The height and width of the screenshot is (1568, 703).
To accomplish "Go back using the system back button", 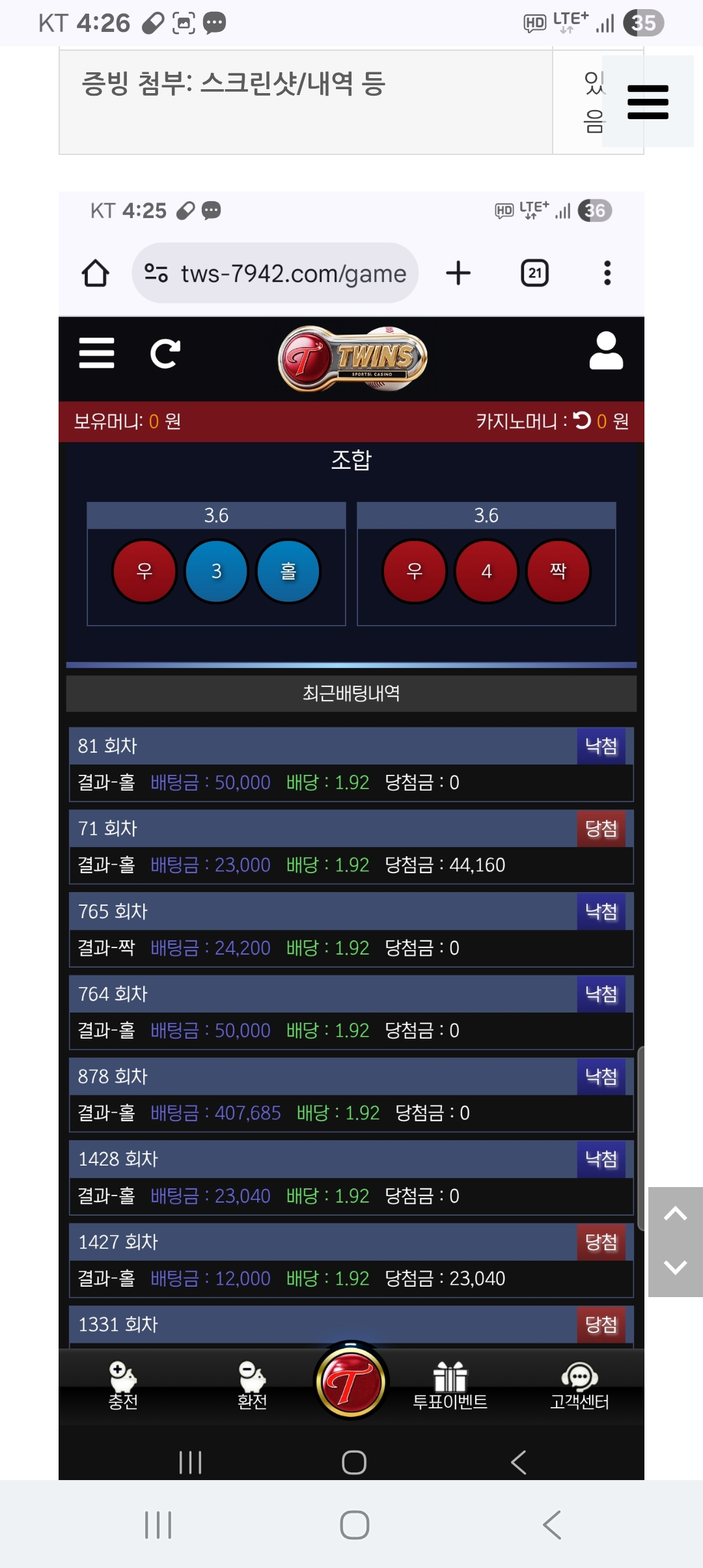I will pos(552,1525).
